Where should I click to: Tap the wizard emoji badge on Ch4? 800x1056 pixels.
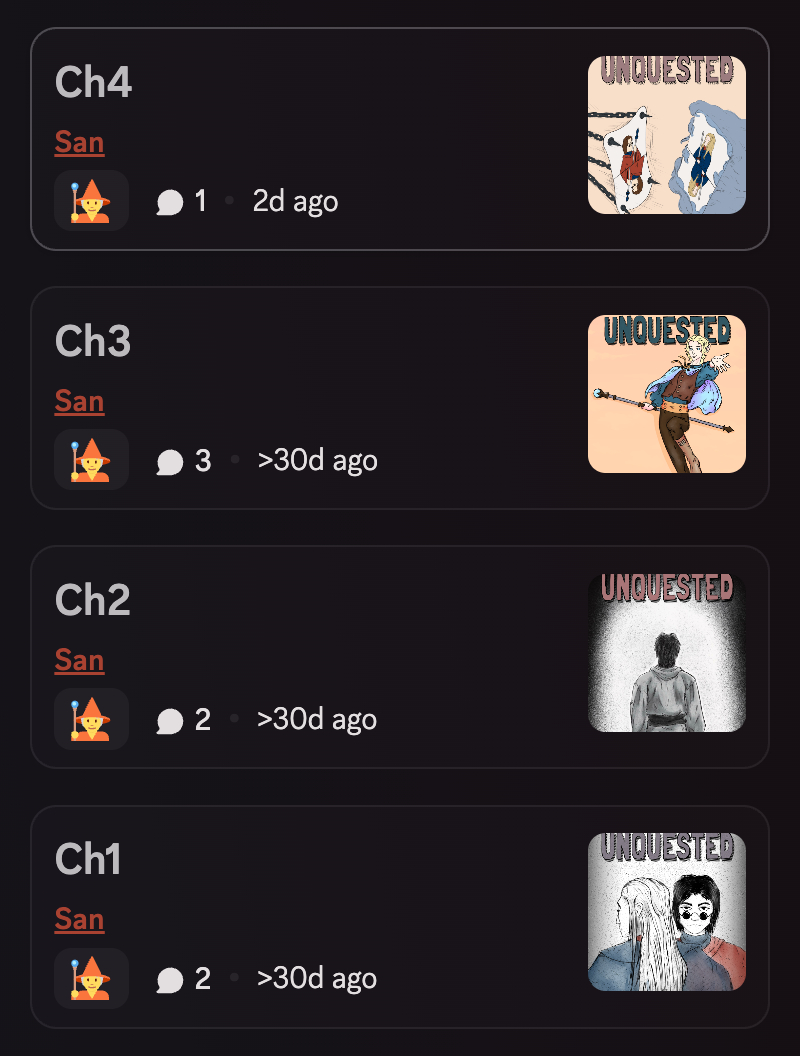point(91,201)
